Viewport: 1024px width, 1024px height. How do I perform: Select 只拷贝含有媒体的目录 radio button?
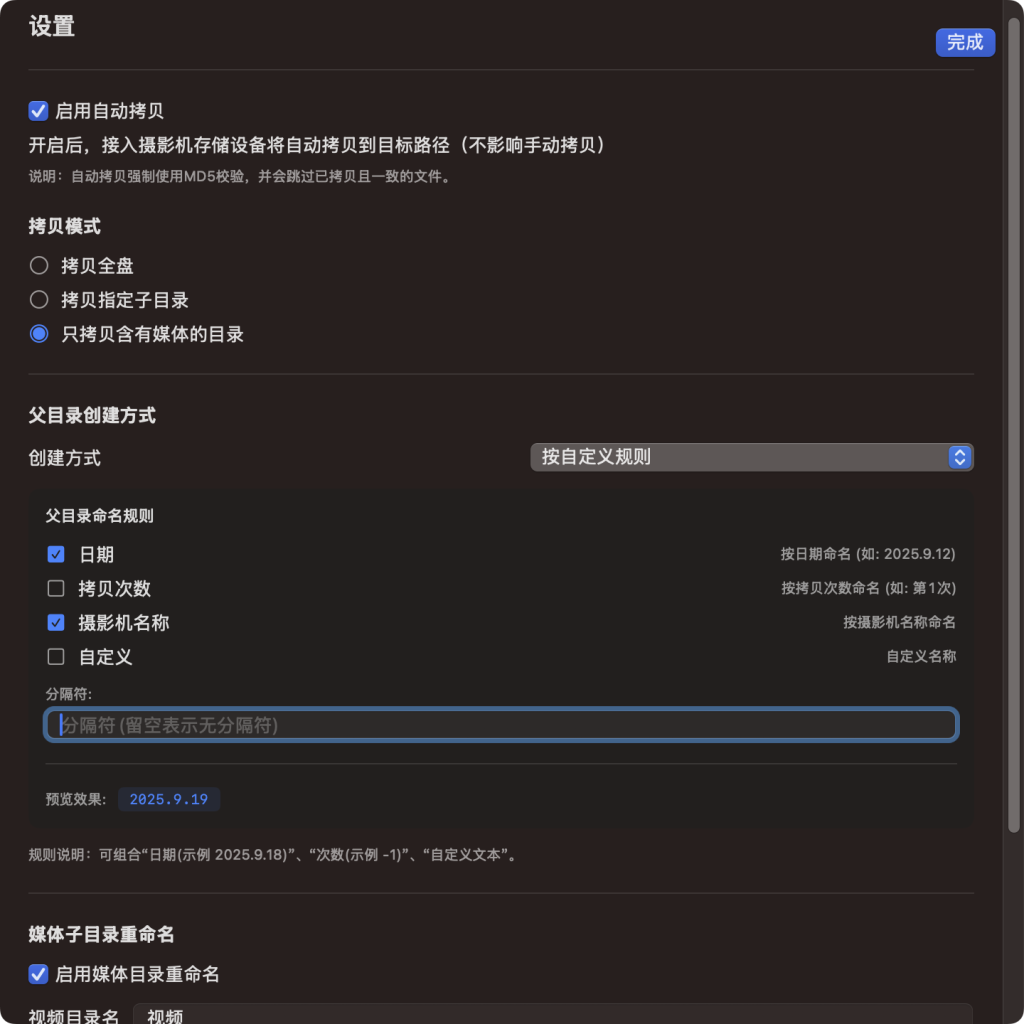click(x=39, y=334)
